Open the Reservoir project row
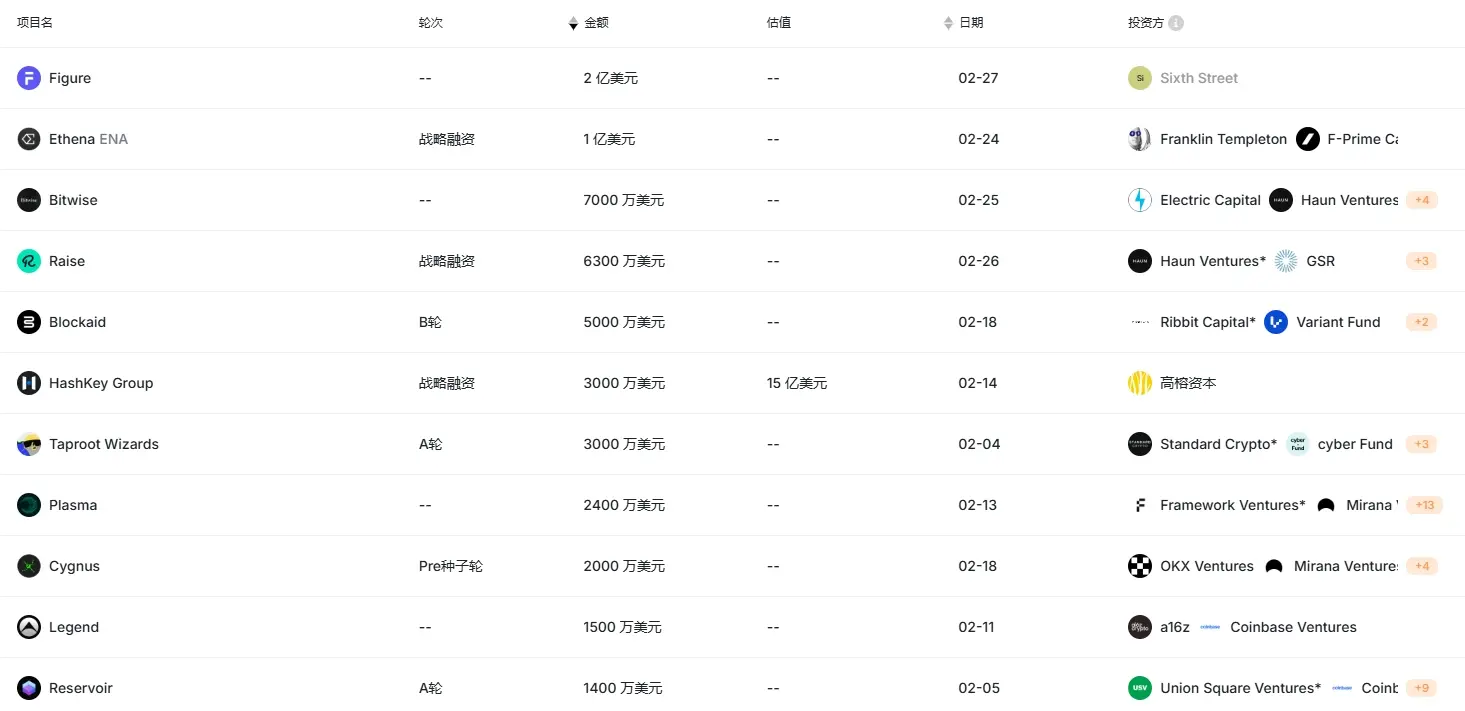The image size is (1465, 711). click(80, 688)
